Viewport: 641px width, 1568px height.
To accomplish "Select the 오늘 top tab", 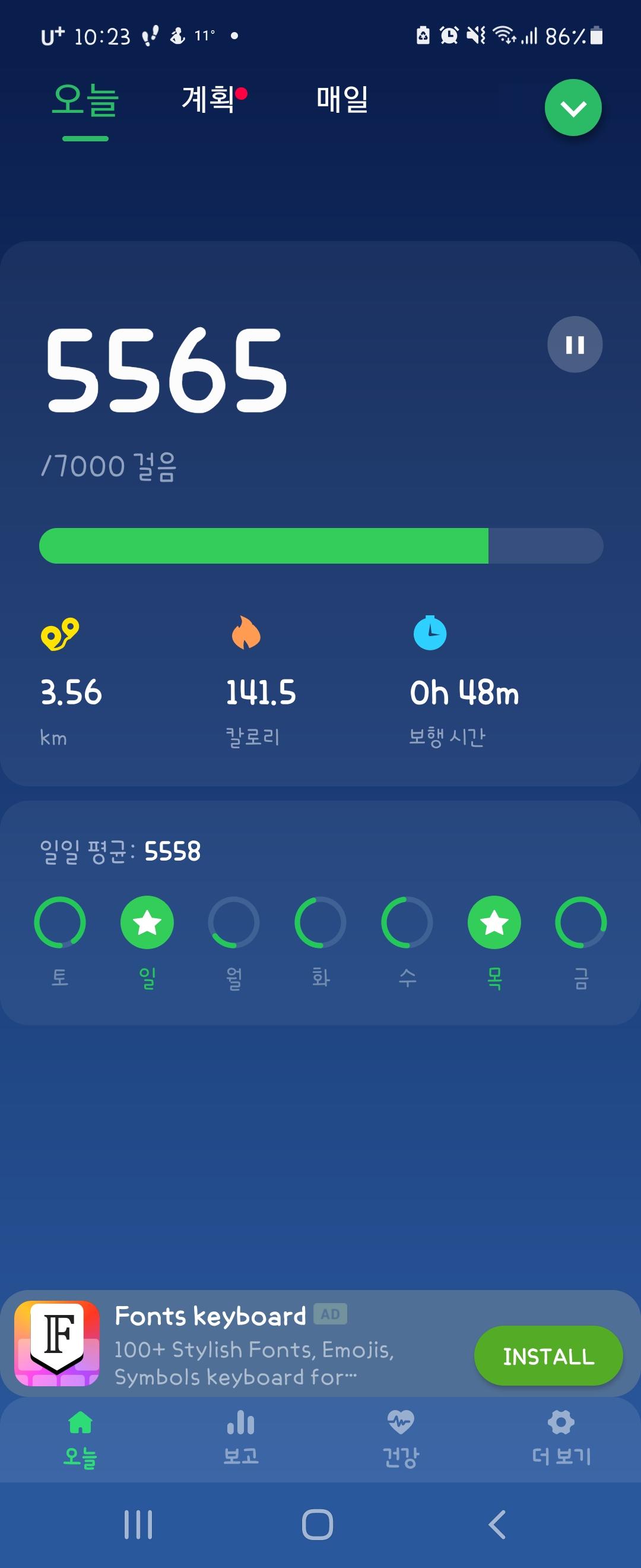I will click(x=85, y=100).
